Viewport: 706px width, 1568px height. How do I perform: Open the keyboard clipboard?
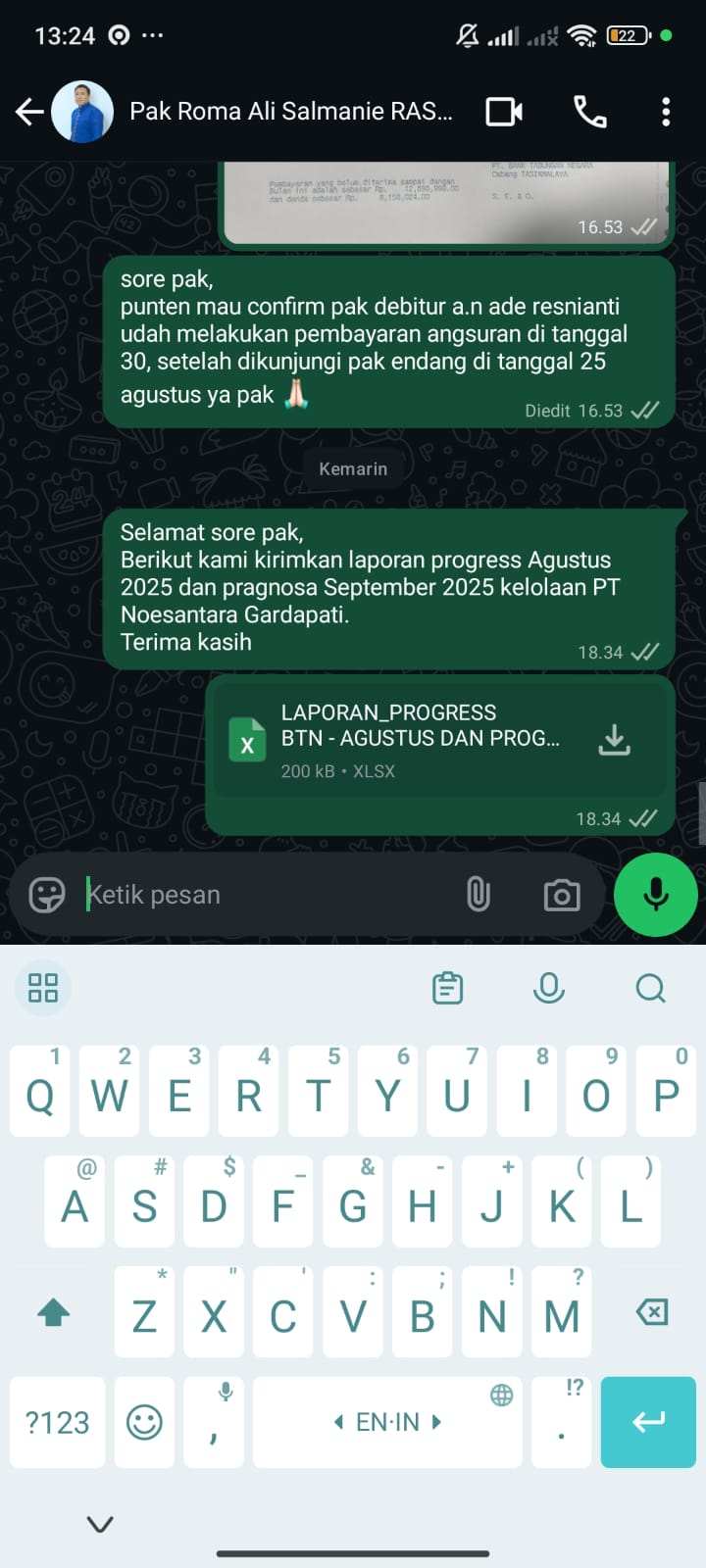tap(447, 988)
